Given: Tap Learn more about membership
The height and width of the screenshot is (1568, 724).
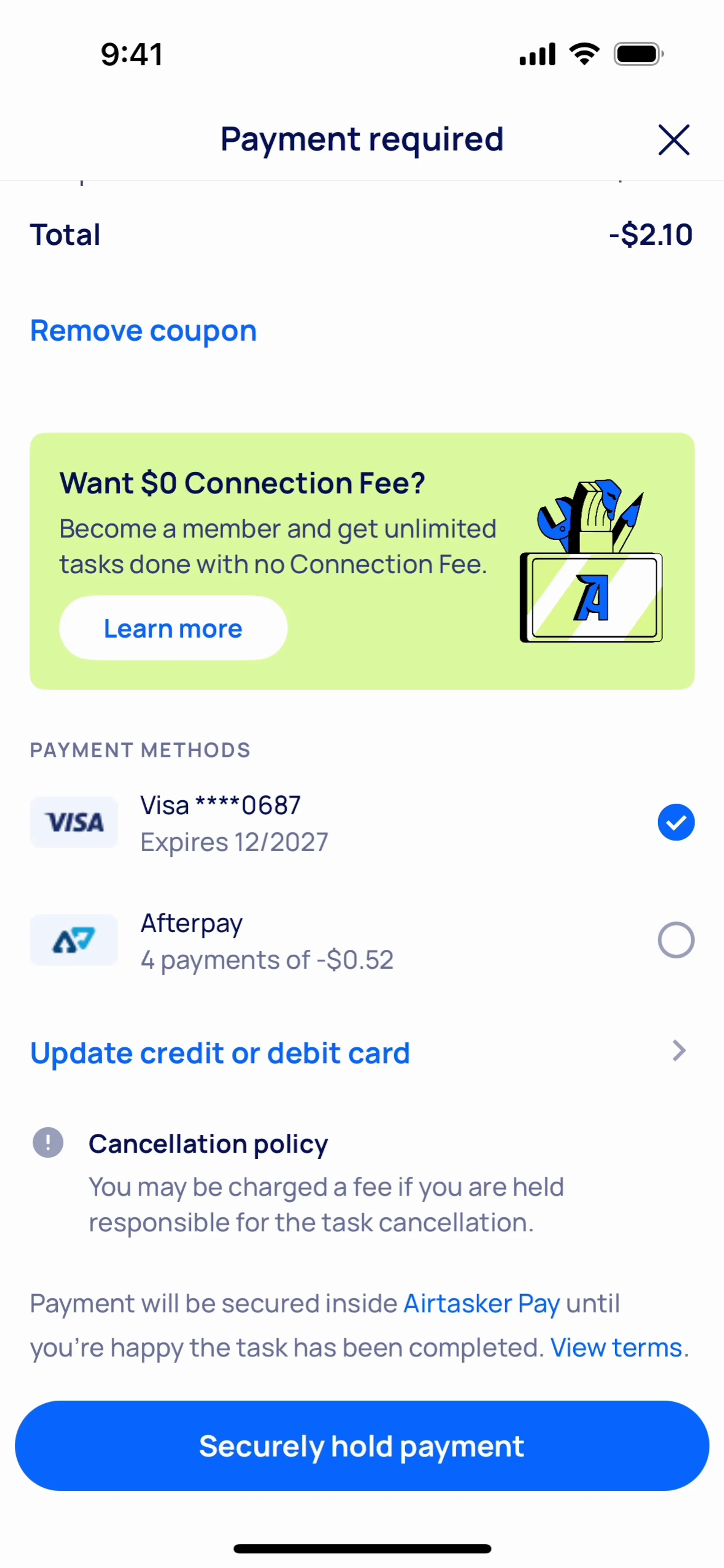Looking at the screenshot, I should (x=173, y=628).
